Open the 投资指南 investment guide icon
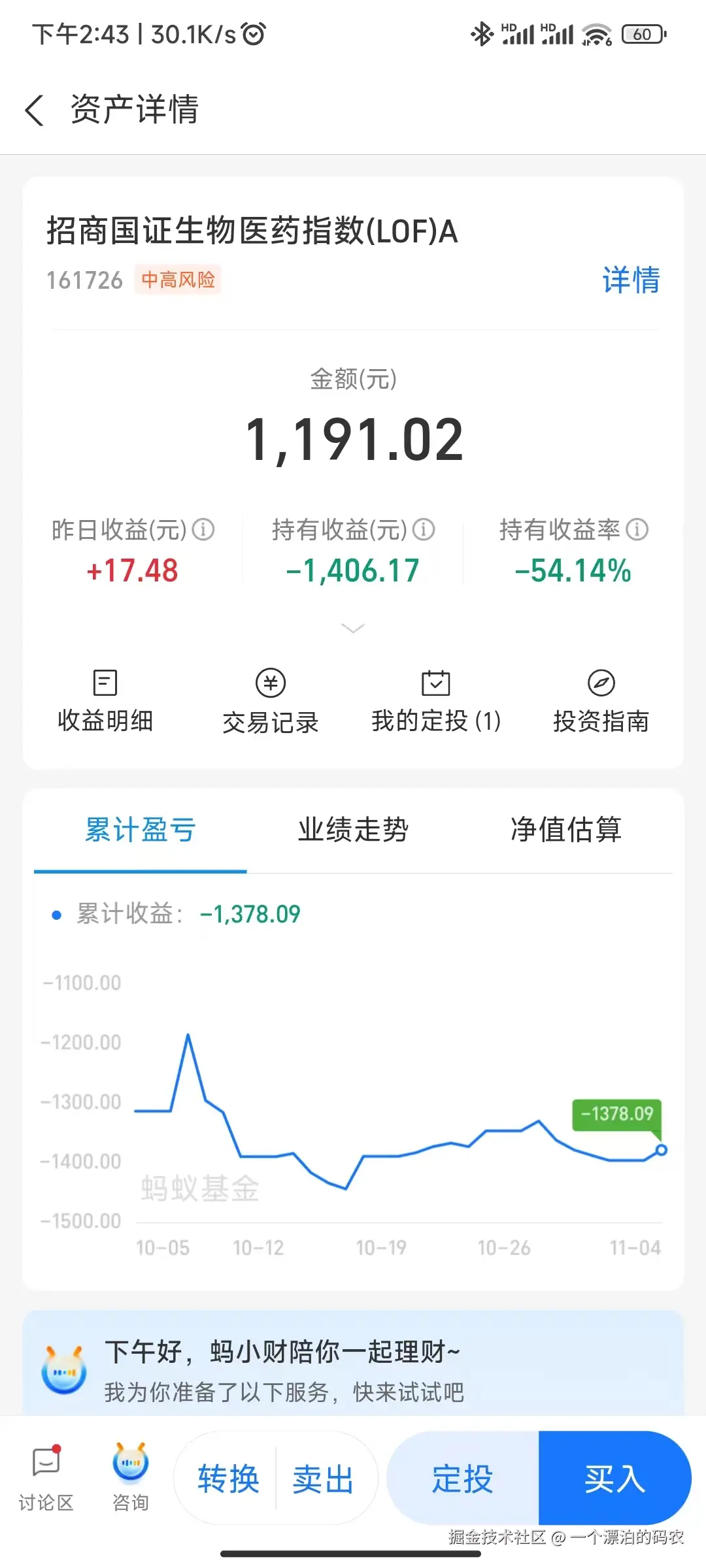Viewport: 706px width, 1568px height. point(601,699)
